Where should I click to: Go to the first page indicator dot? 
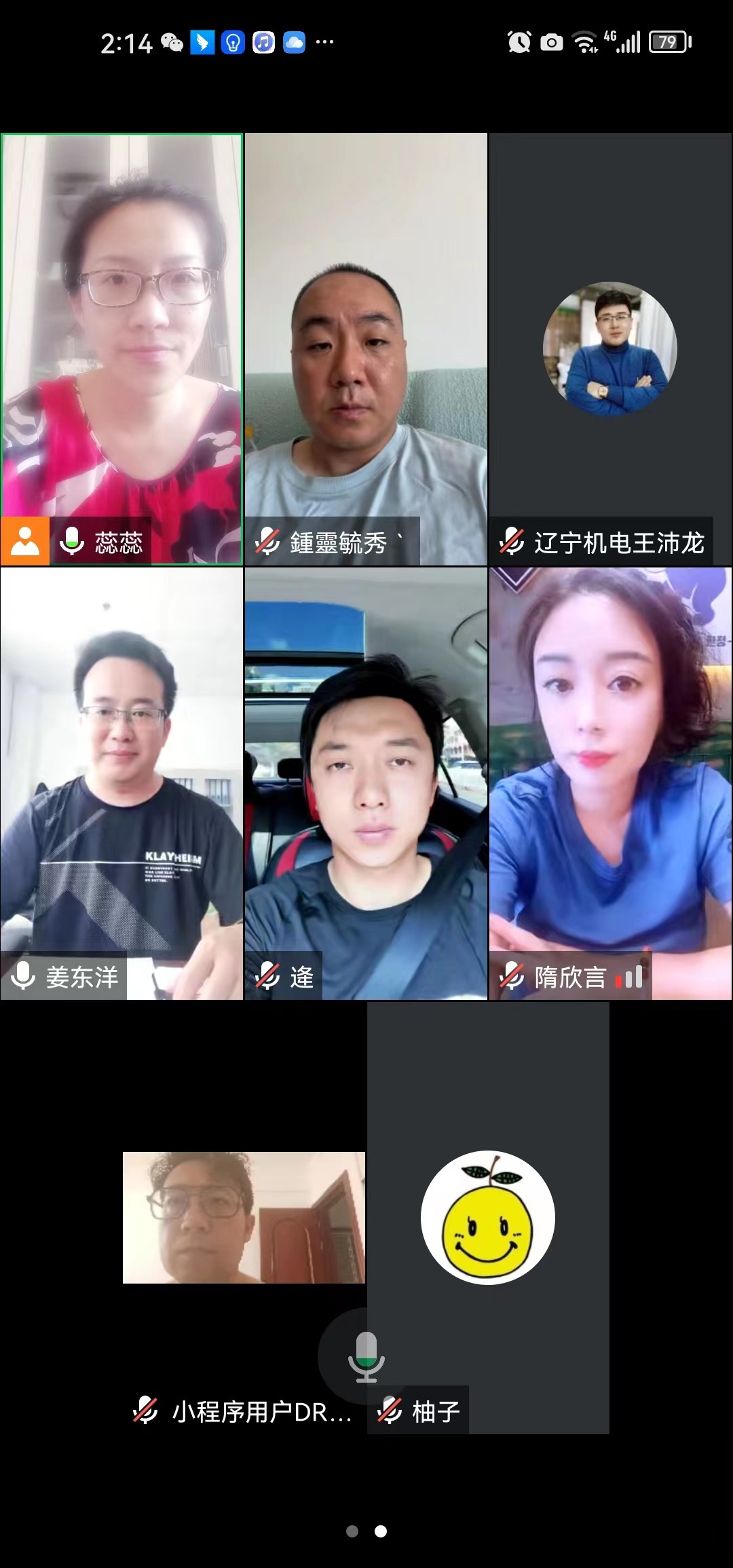[x=352, y=1531]
